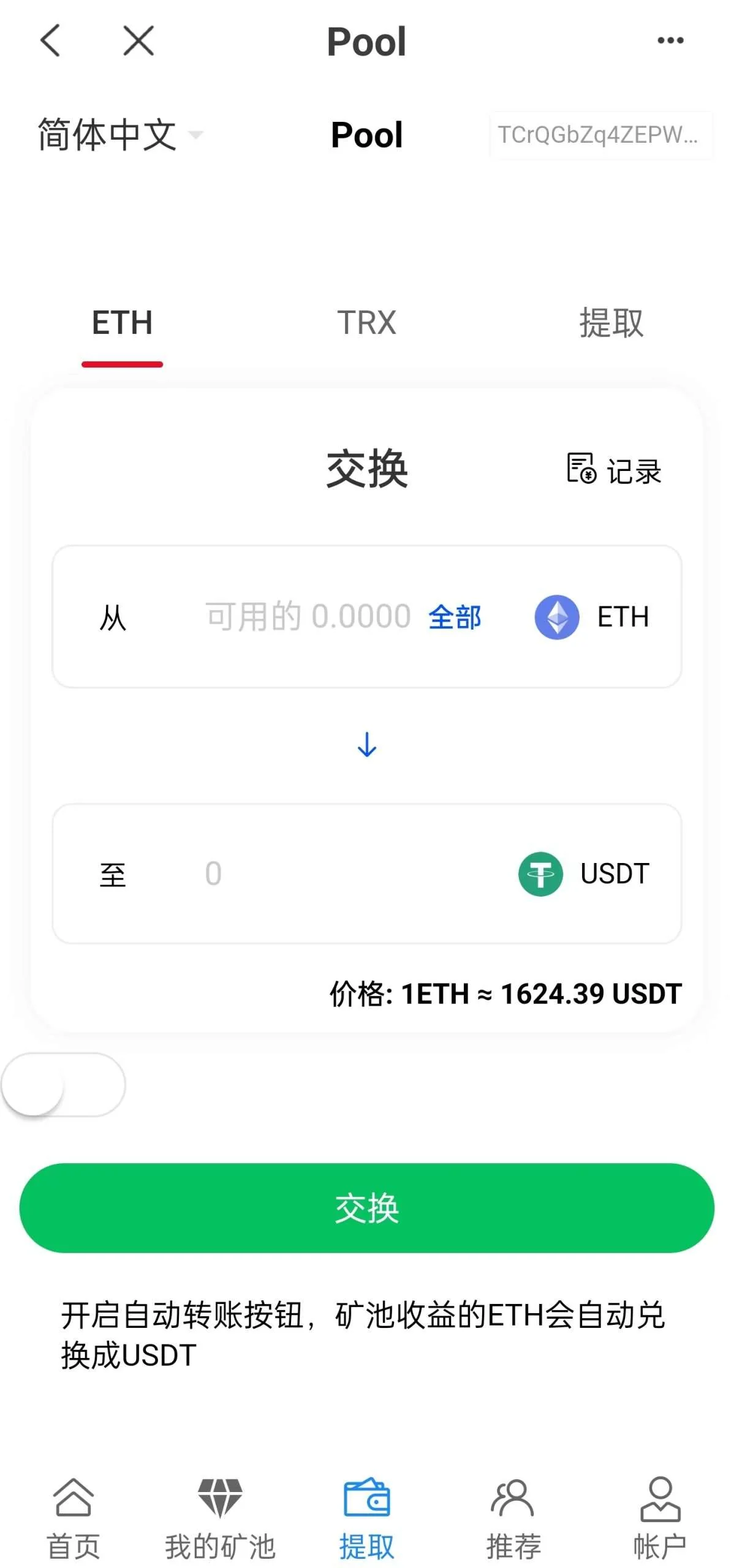
Task: Select the ETH tab
Action: tap(122, 323)
